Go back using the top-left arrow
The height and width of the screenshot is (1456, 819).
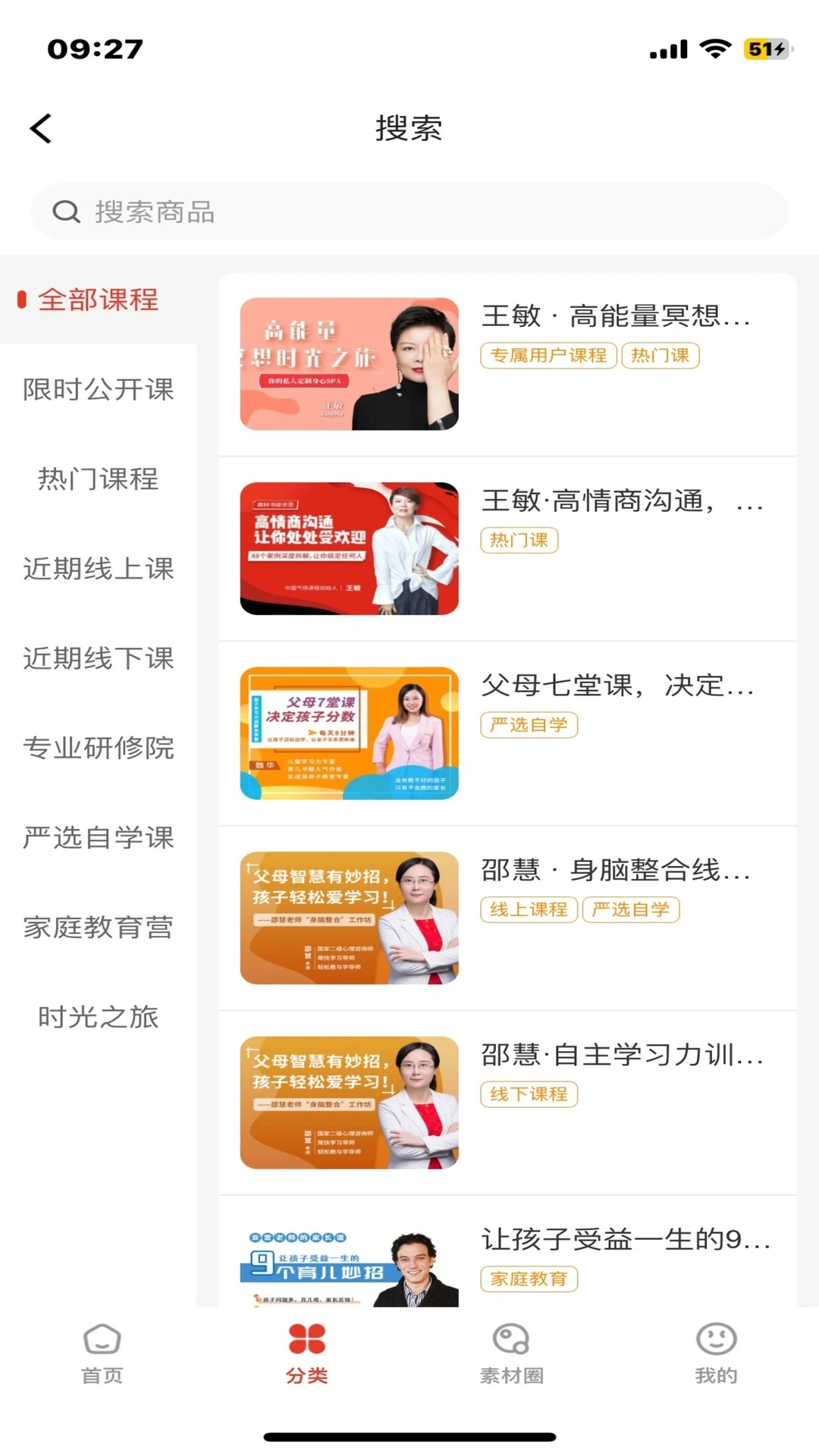tap(41, 128)
